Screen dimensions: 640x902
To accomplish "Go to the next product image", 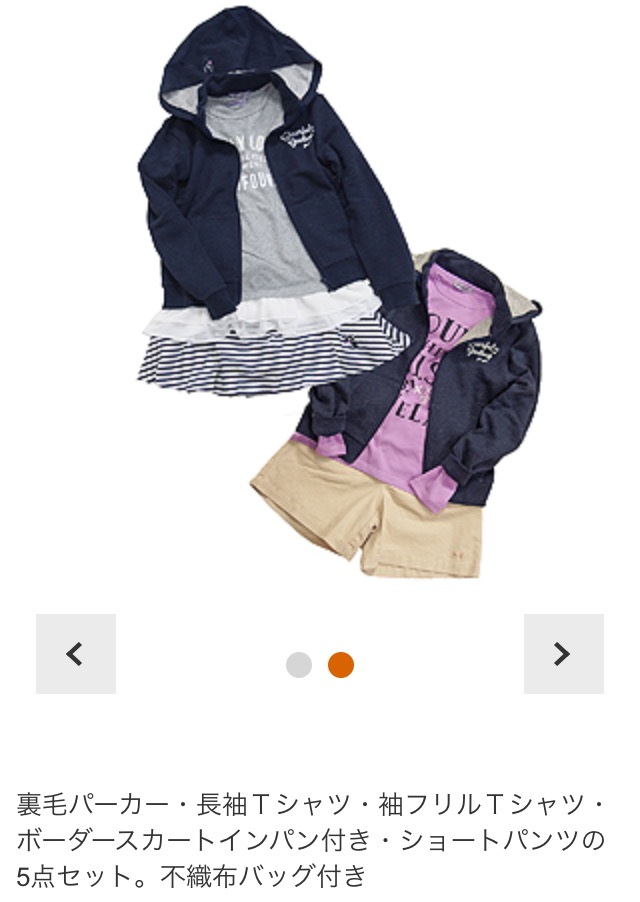I will click(563, 654).
